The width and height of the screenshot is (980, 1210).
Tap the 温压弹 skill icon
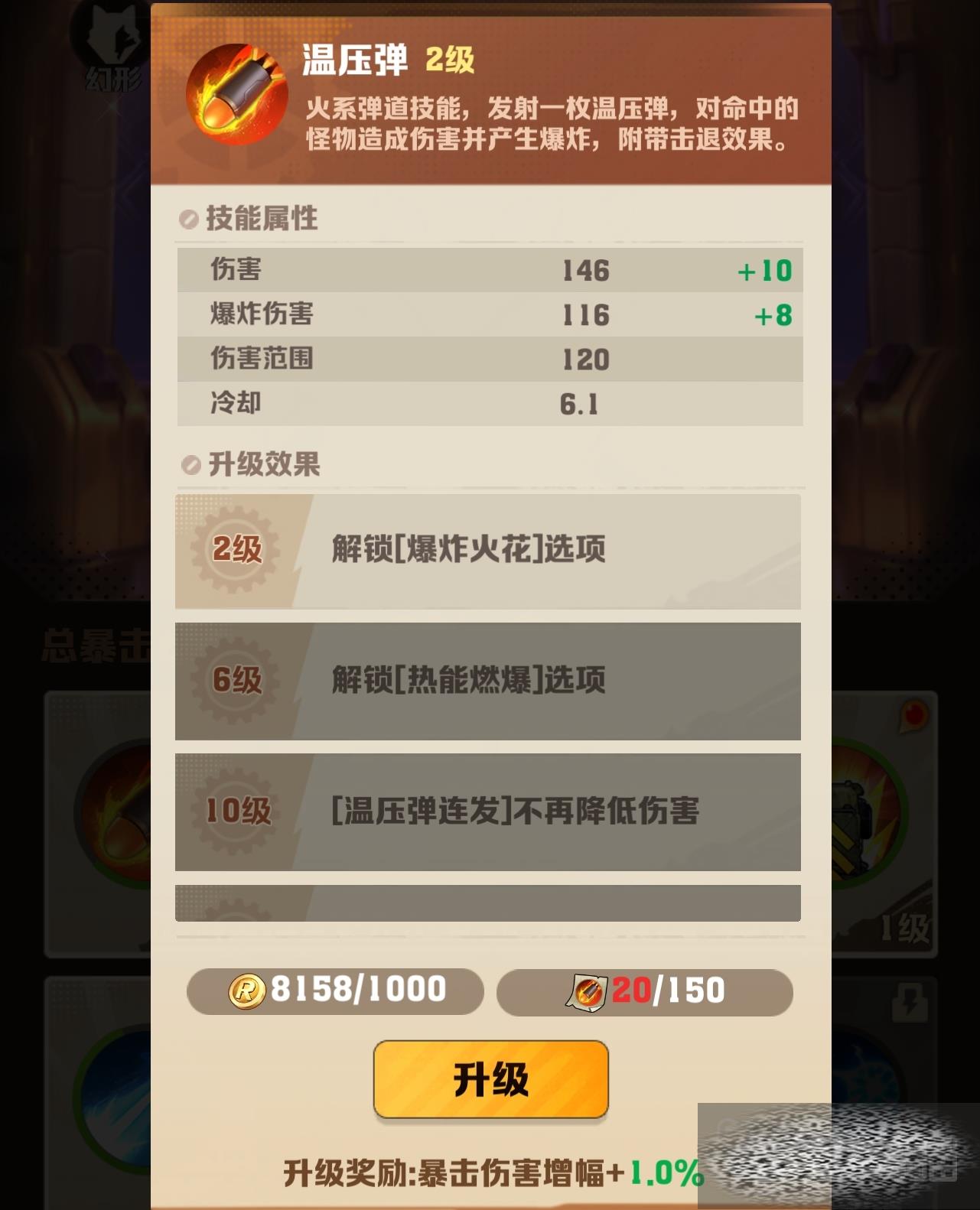pyautogui.click(x=236, y=95)
